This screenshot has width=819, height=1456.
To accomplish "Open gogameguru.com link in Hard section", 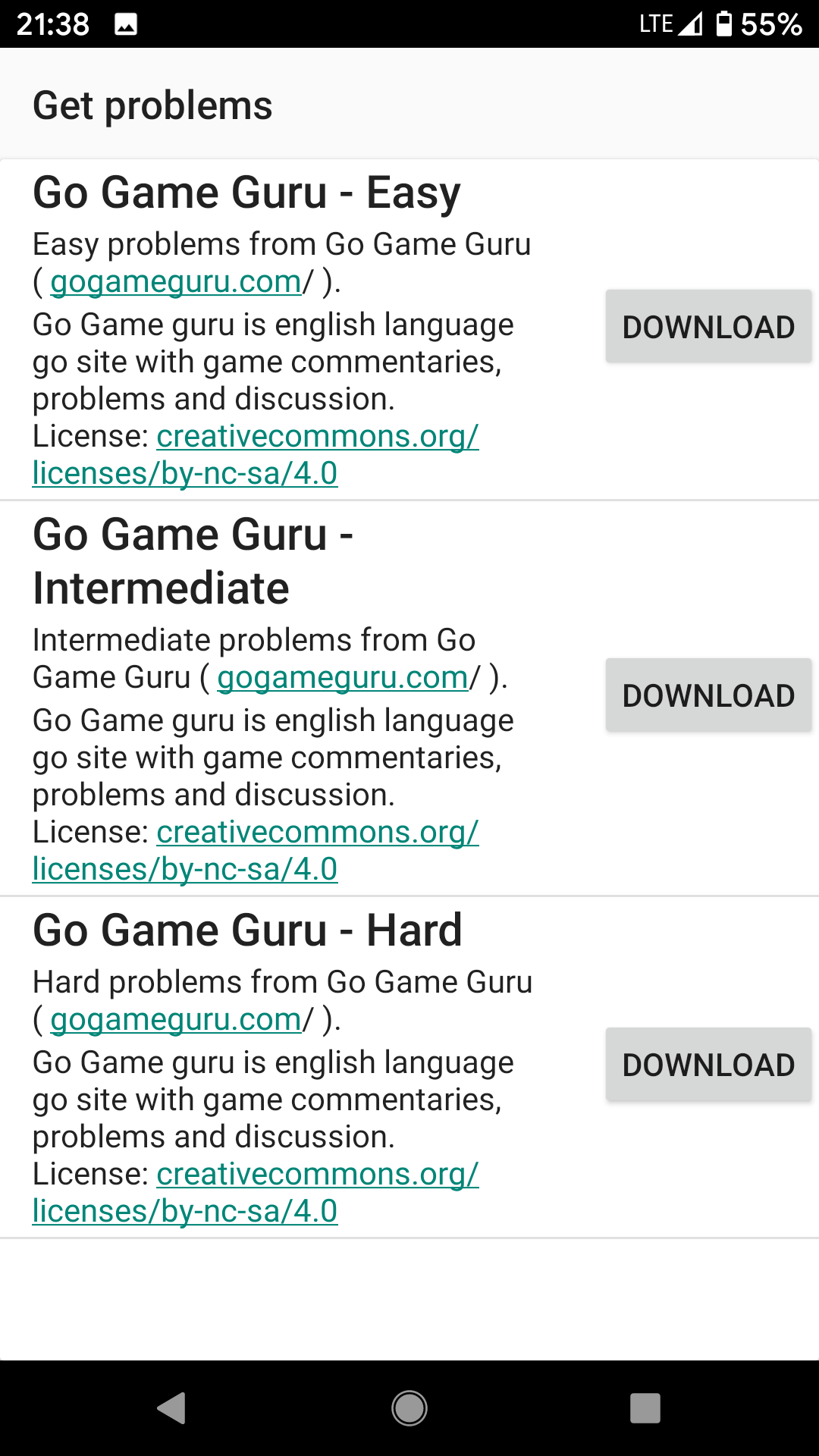I will click(x=176, y=1020).
